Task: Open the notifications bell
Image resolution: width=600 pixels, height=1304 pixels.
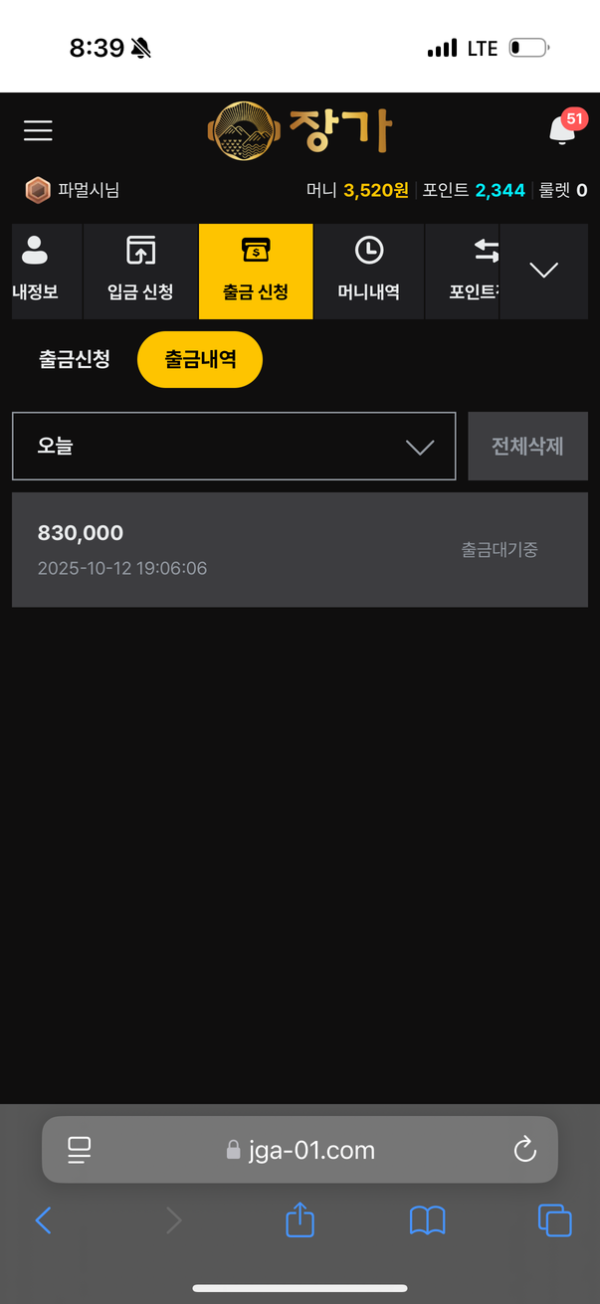Action: point(562,131)
